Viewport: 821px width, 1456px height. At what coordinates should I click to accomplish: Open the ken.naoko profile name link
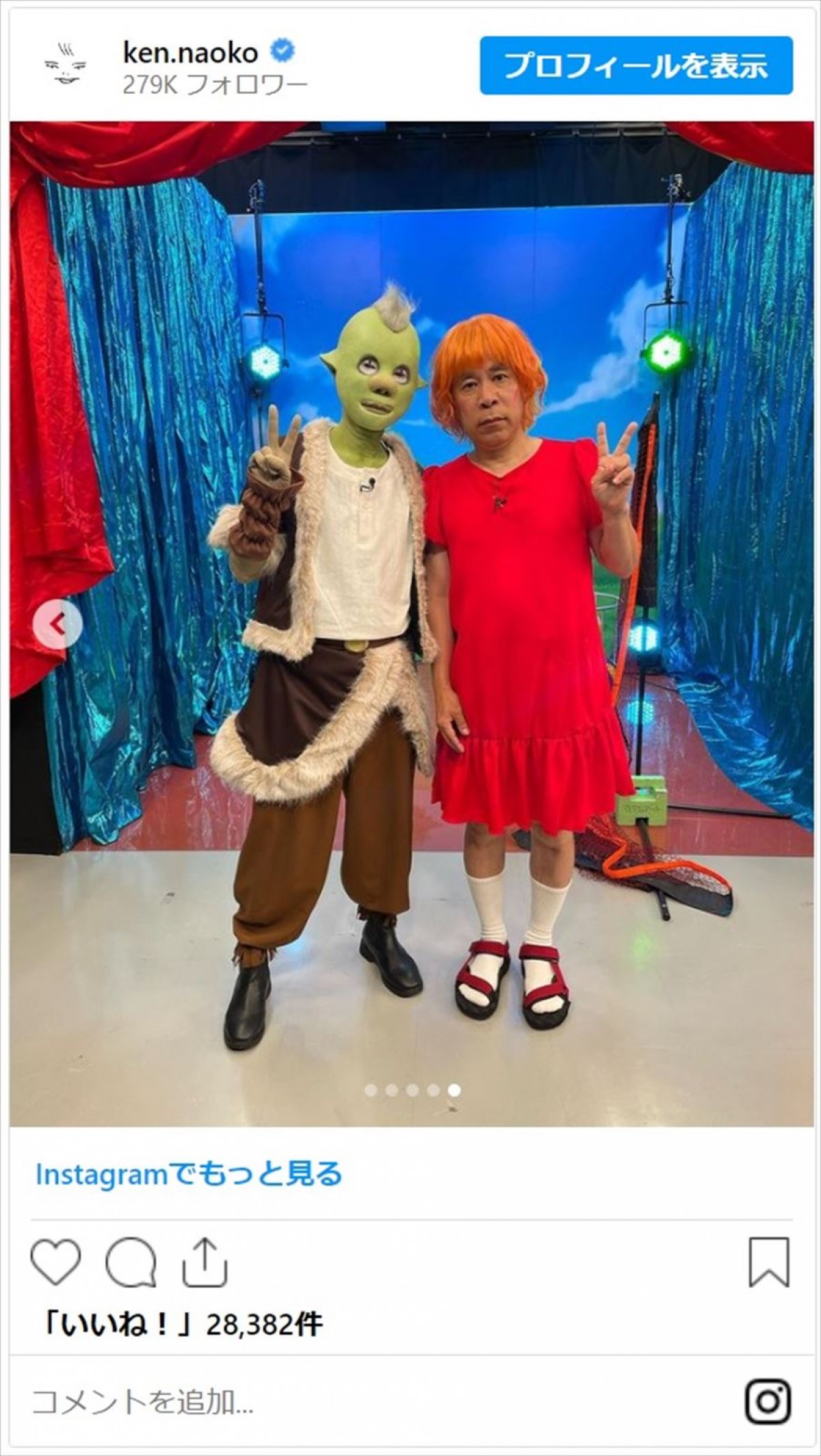tap(190, 53)
